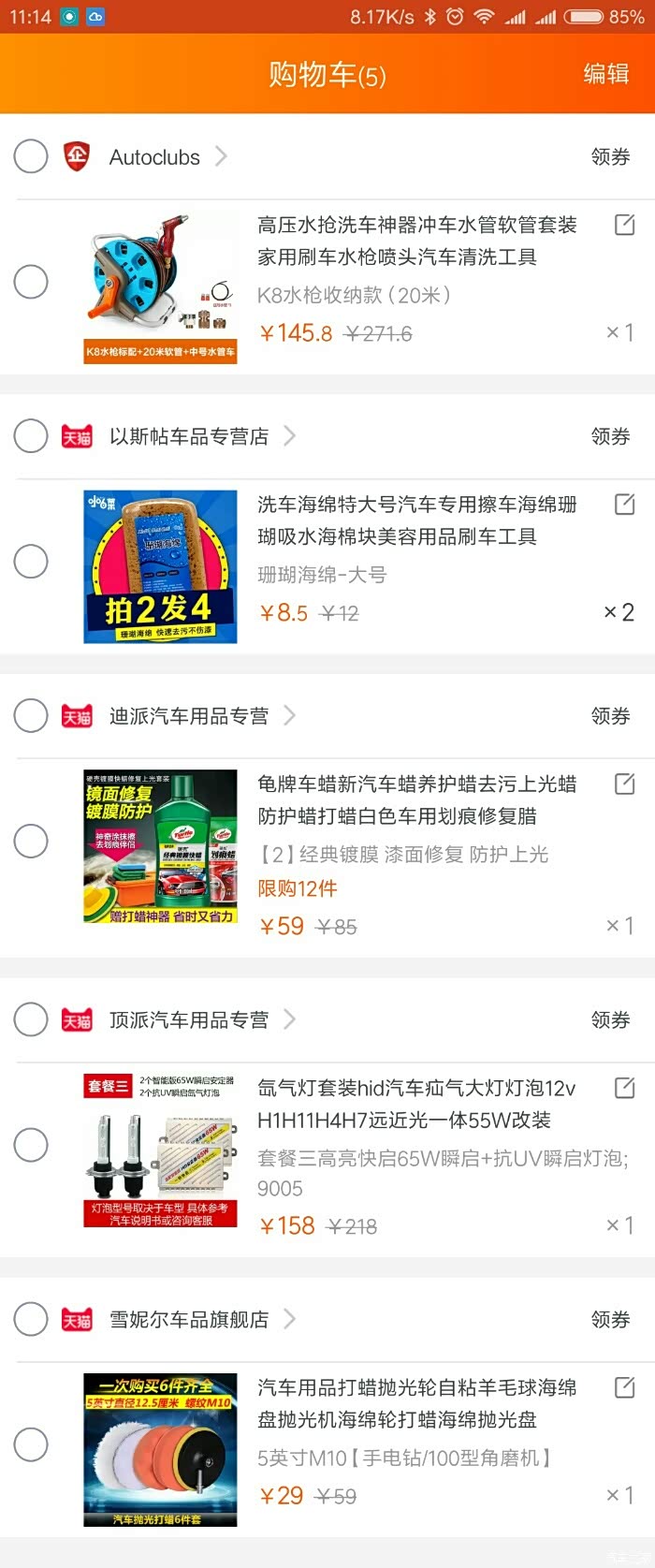Get coupons (领券) for Autoclubs
Image resolution: width=655 pixels, height=1568 pixels.
coord(610,156)
